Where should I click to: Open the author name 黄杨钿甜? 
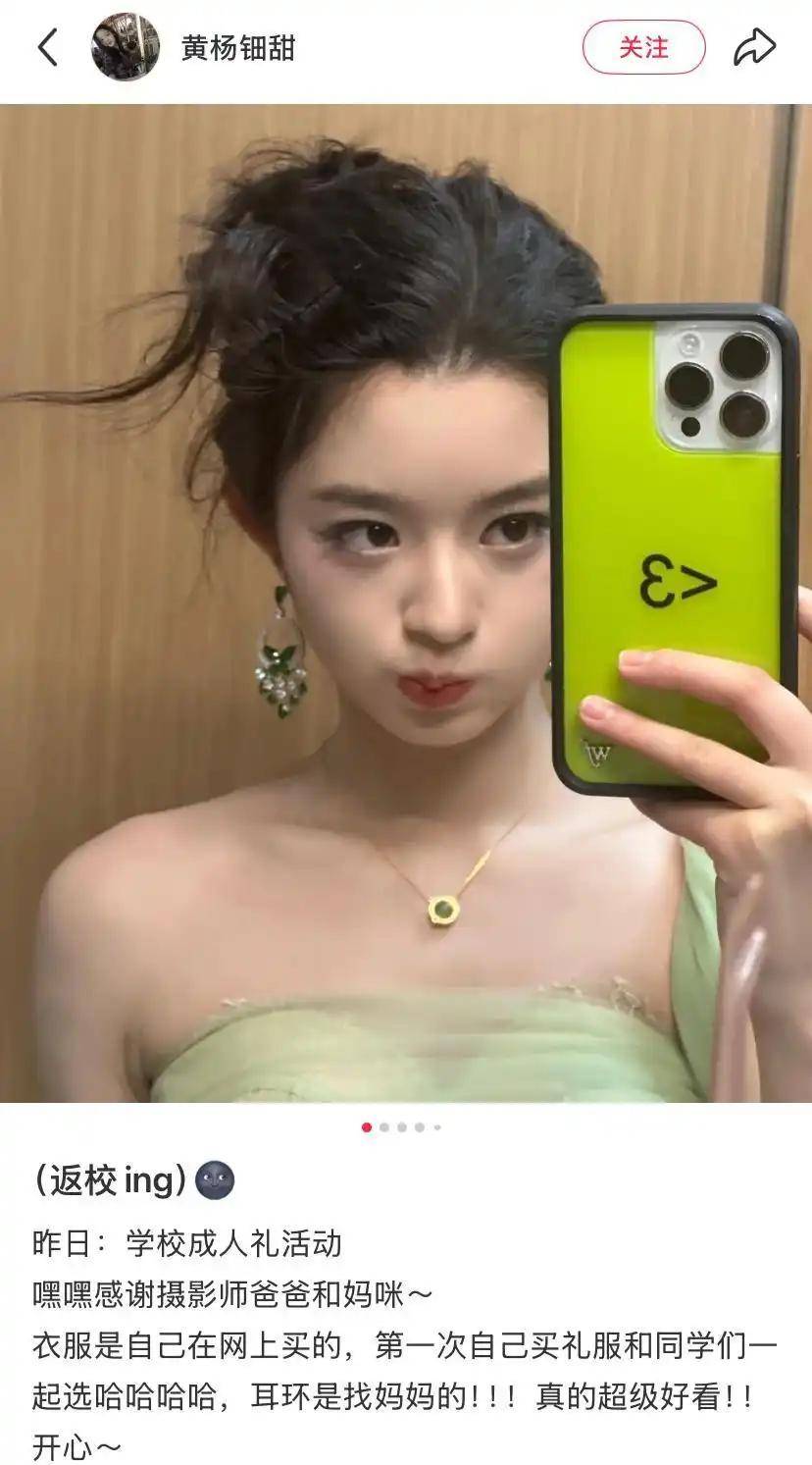[238, 47]
